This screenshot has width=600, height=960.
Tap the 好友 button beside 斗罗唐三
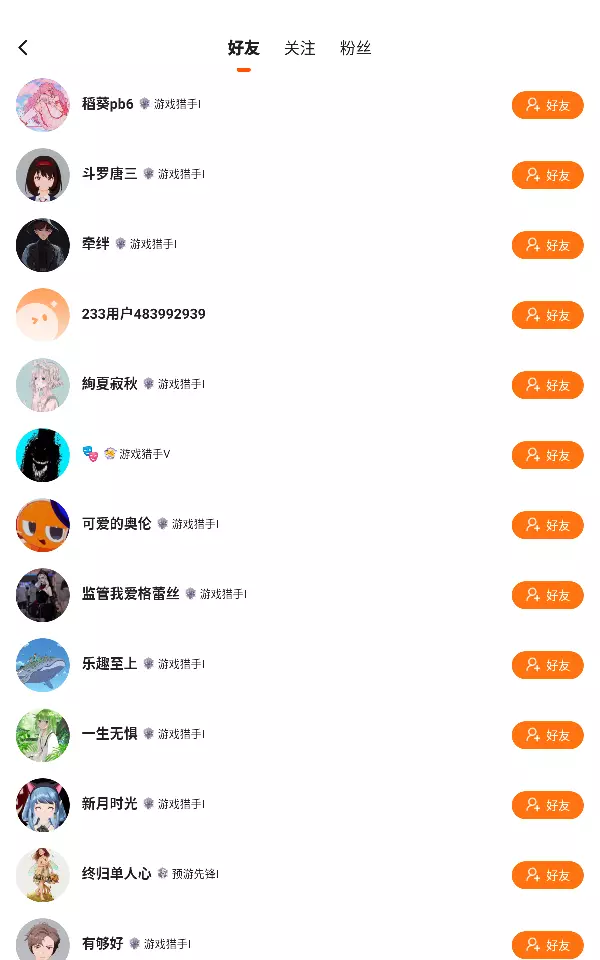coord(547,175)
